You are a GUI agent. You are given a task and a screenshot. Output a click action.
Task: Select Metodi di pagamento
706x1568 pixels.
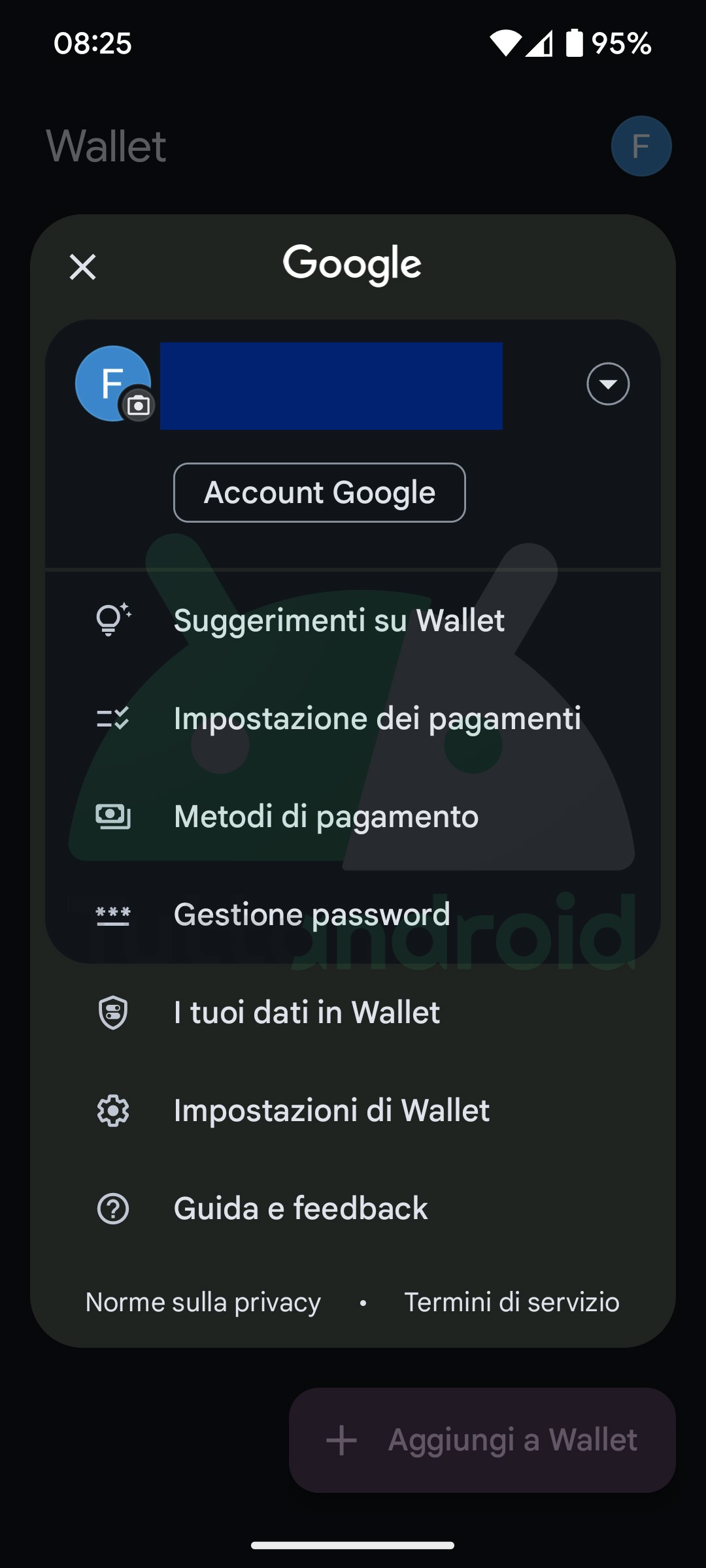(353, 817)
